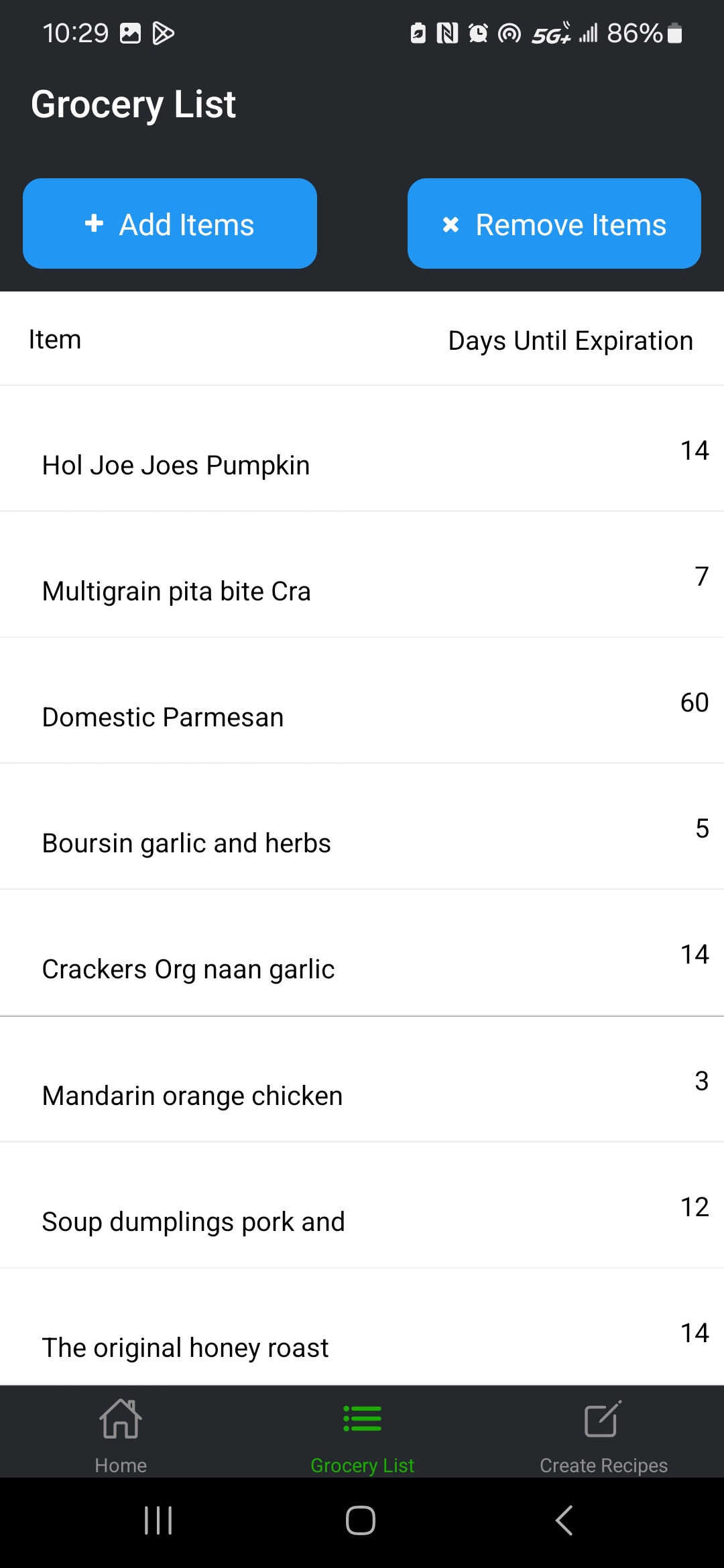Tap the Remove Items button
Viewport: 724px width, 1568px height.
(554, 224)
